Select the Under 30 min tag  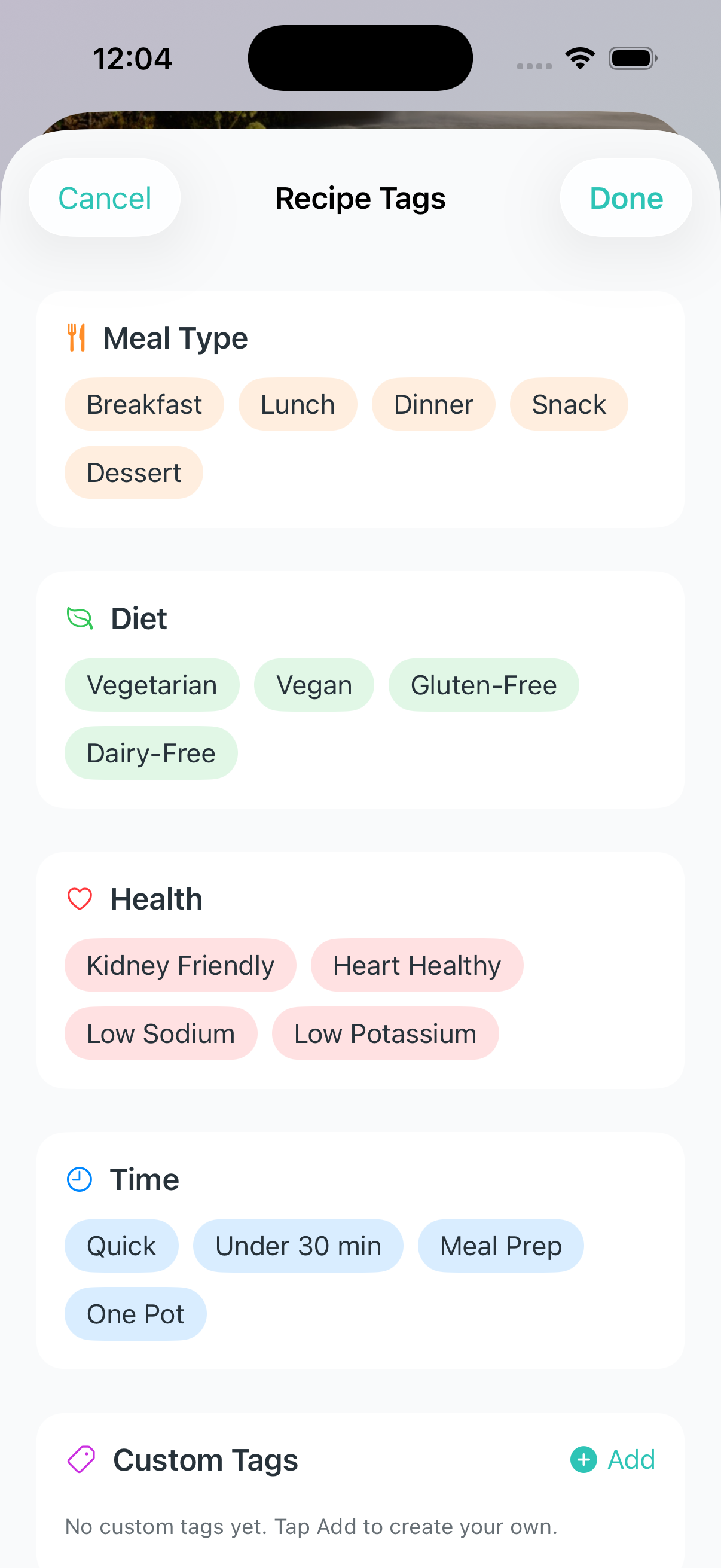pyautogui.click(x=298, y=1246)
